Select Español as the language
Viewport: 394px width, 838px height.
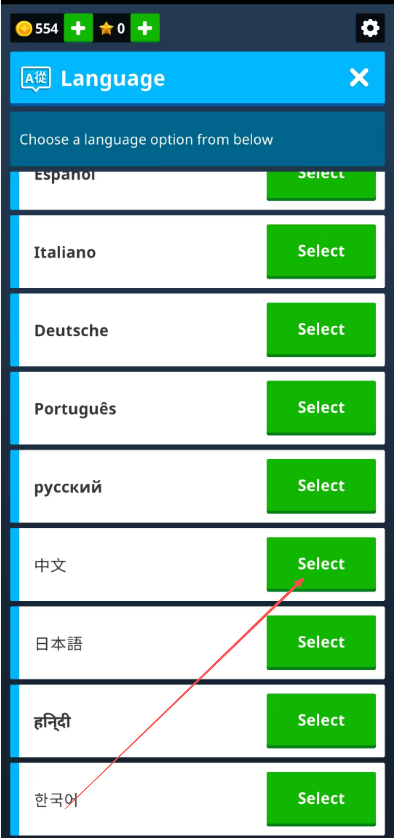[321, 185]
